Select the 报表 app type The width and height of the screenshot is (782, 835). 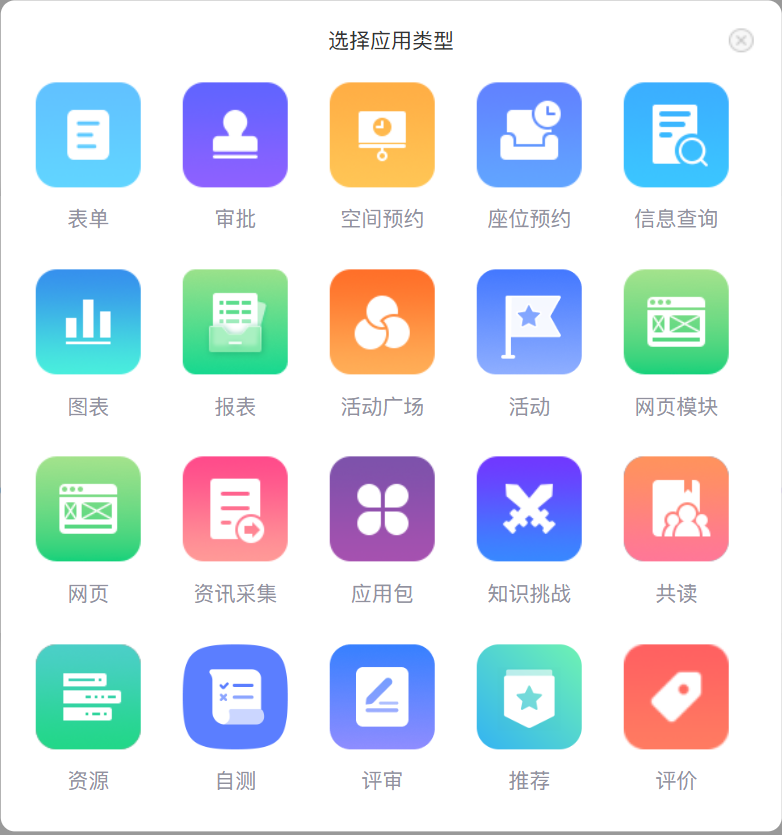[235, 322]
